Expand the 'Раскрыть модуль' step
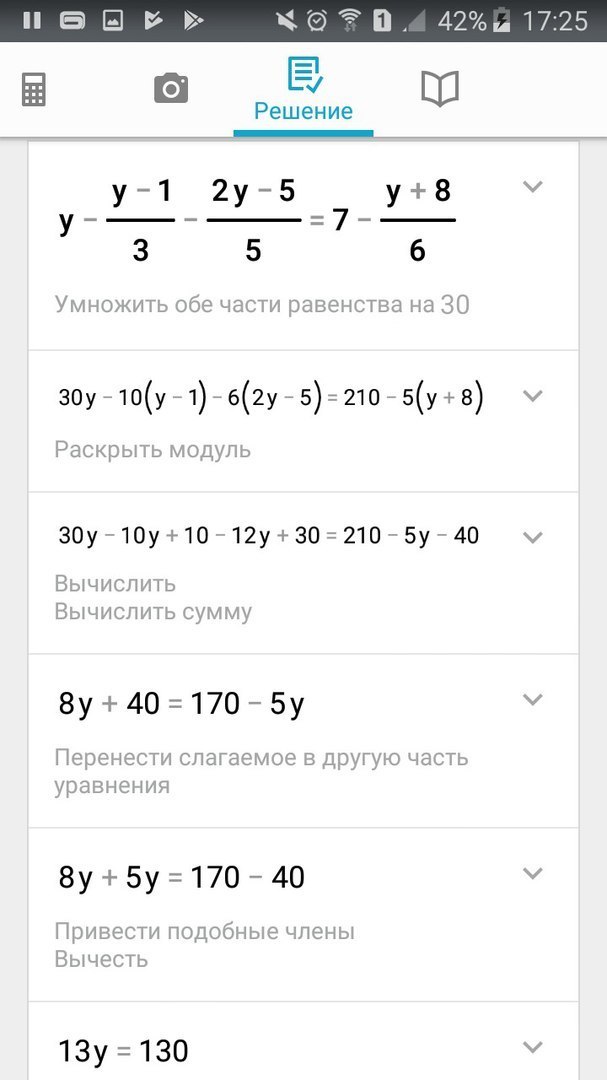The image size is (607, 1080). [x=533, y=395]
